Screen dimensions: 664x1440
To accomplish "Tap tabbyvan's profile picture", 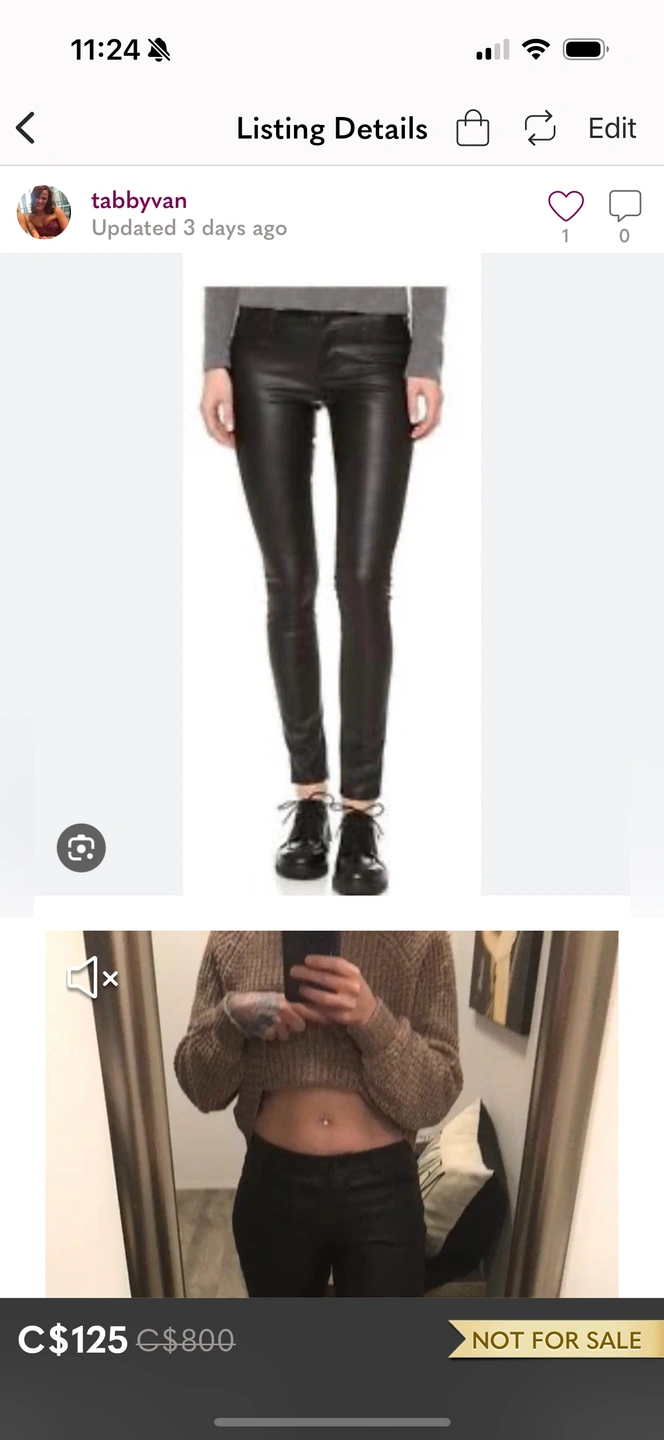I will tap(44, 212).
